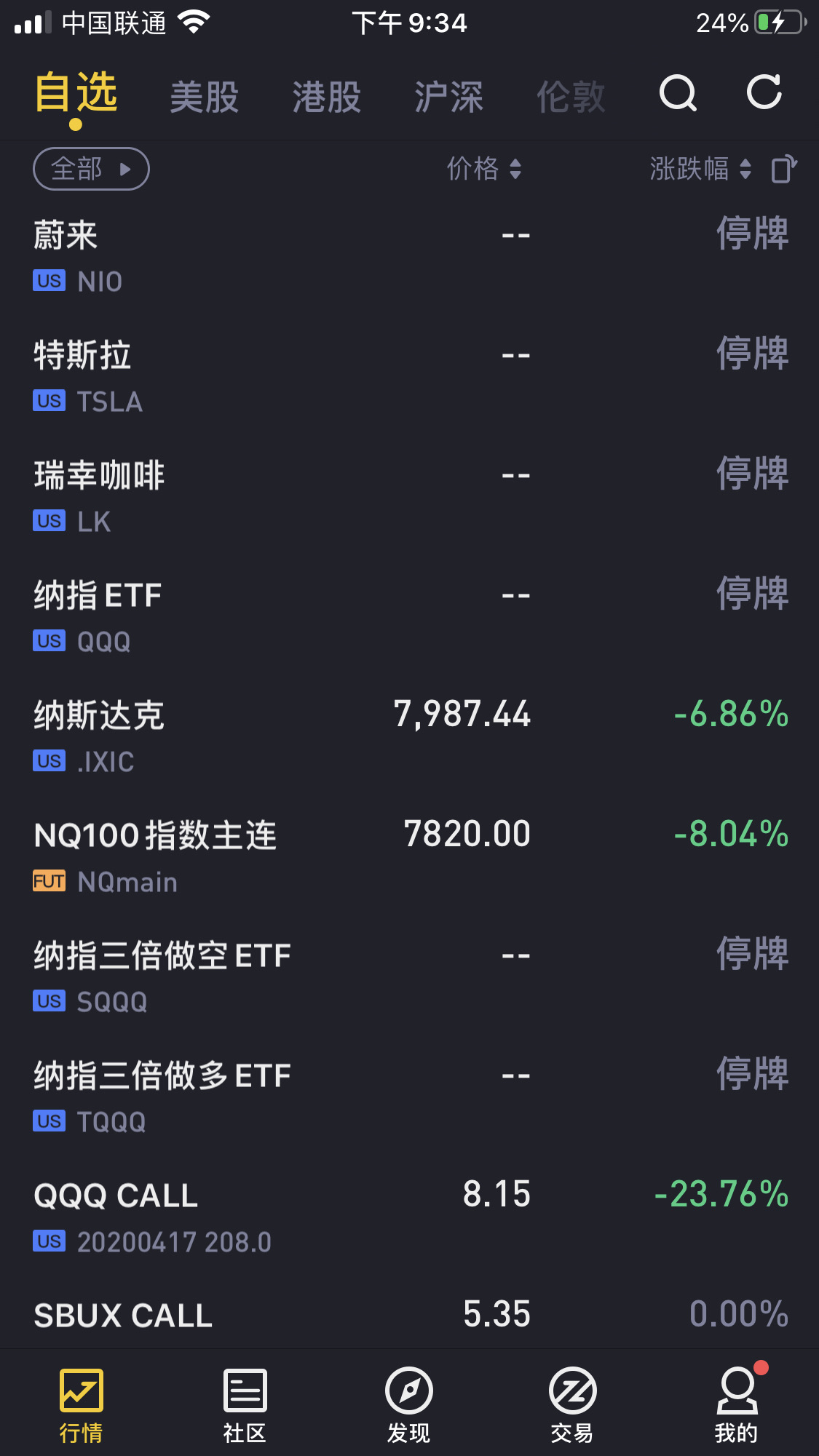The image size is (819, 1456).
Task: Open NQ100指数主连 futures row
Action: click(x=409, y=857)
